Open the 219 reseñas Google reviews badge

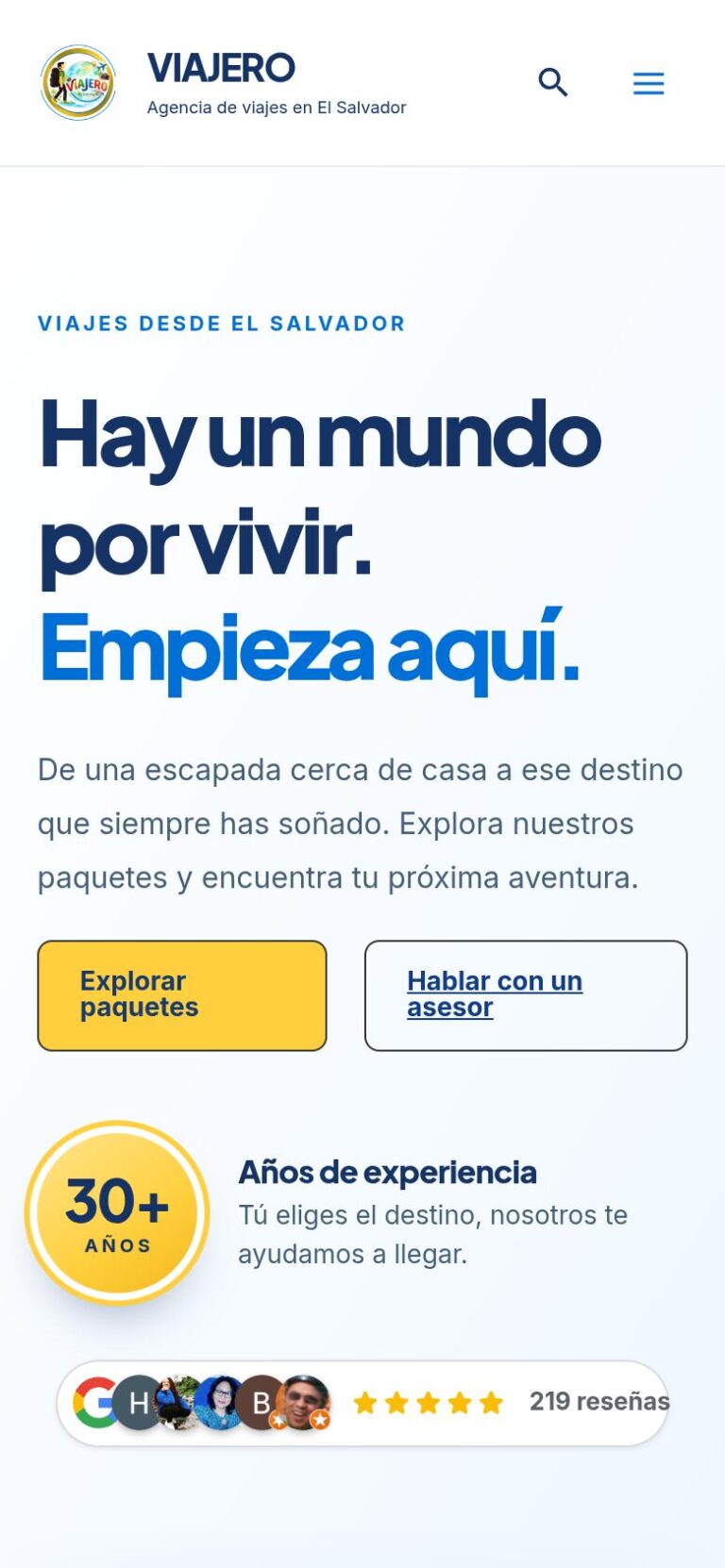(362, 1403)
